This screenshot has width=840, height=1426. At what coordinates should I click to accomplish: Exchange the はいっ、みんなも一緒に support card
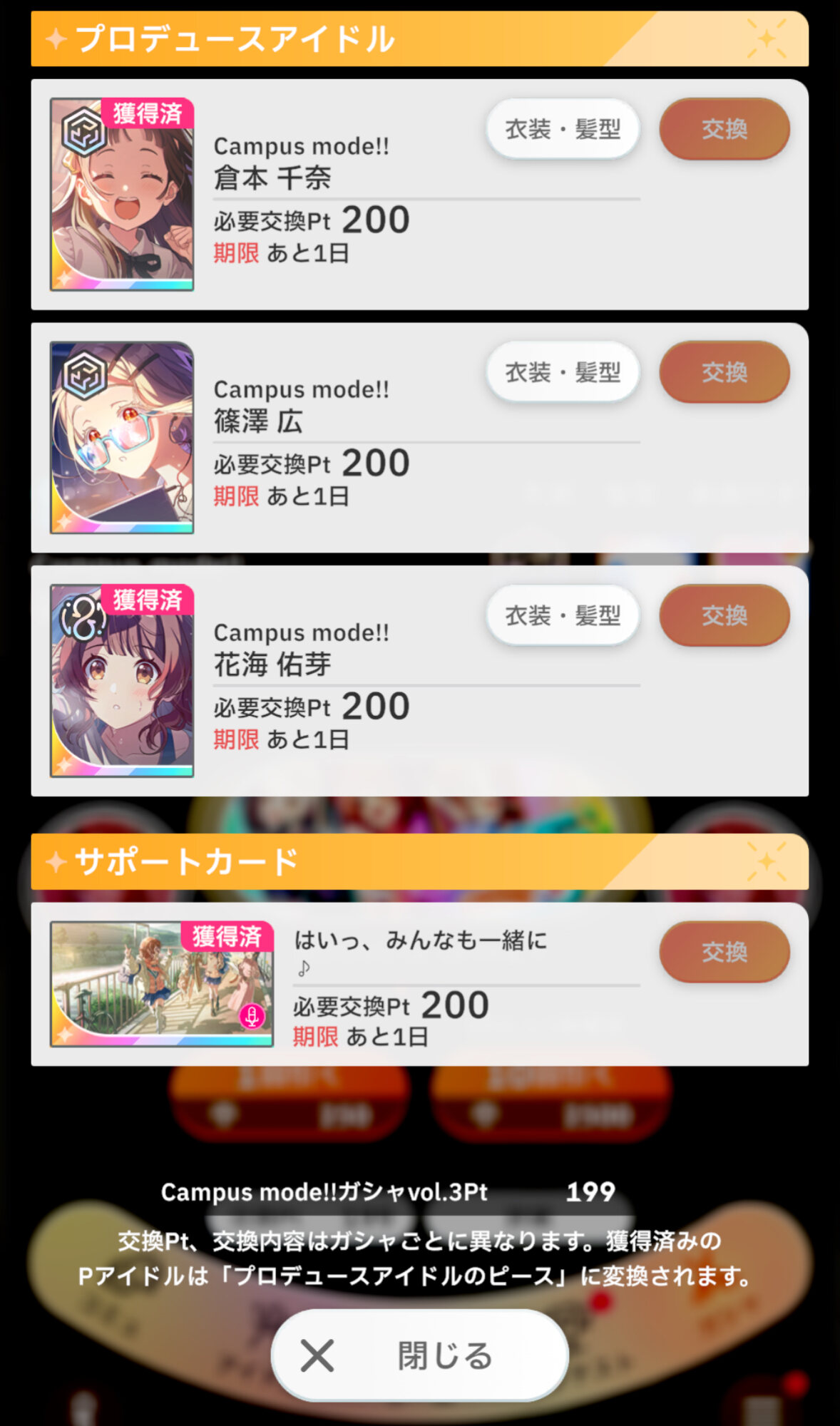click(x=724, y=951)
